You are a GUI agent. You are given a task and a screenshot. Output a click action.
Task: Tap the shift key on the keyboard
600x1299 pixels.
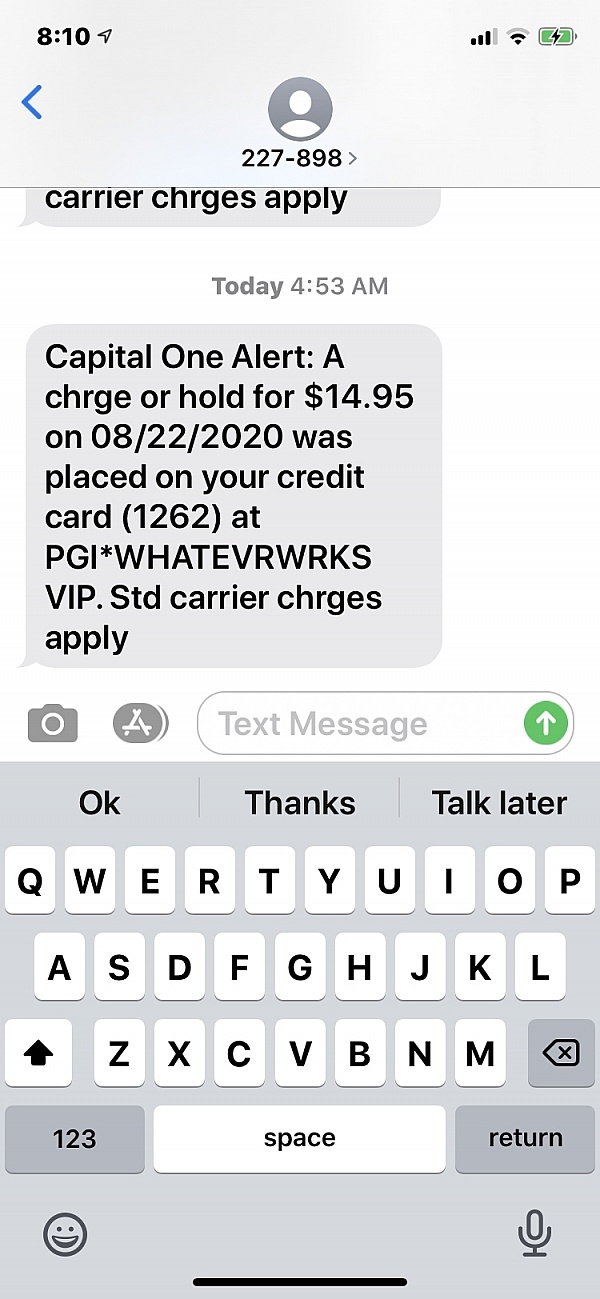coord(39,1052)
